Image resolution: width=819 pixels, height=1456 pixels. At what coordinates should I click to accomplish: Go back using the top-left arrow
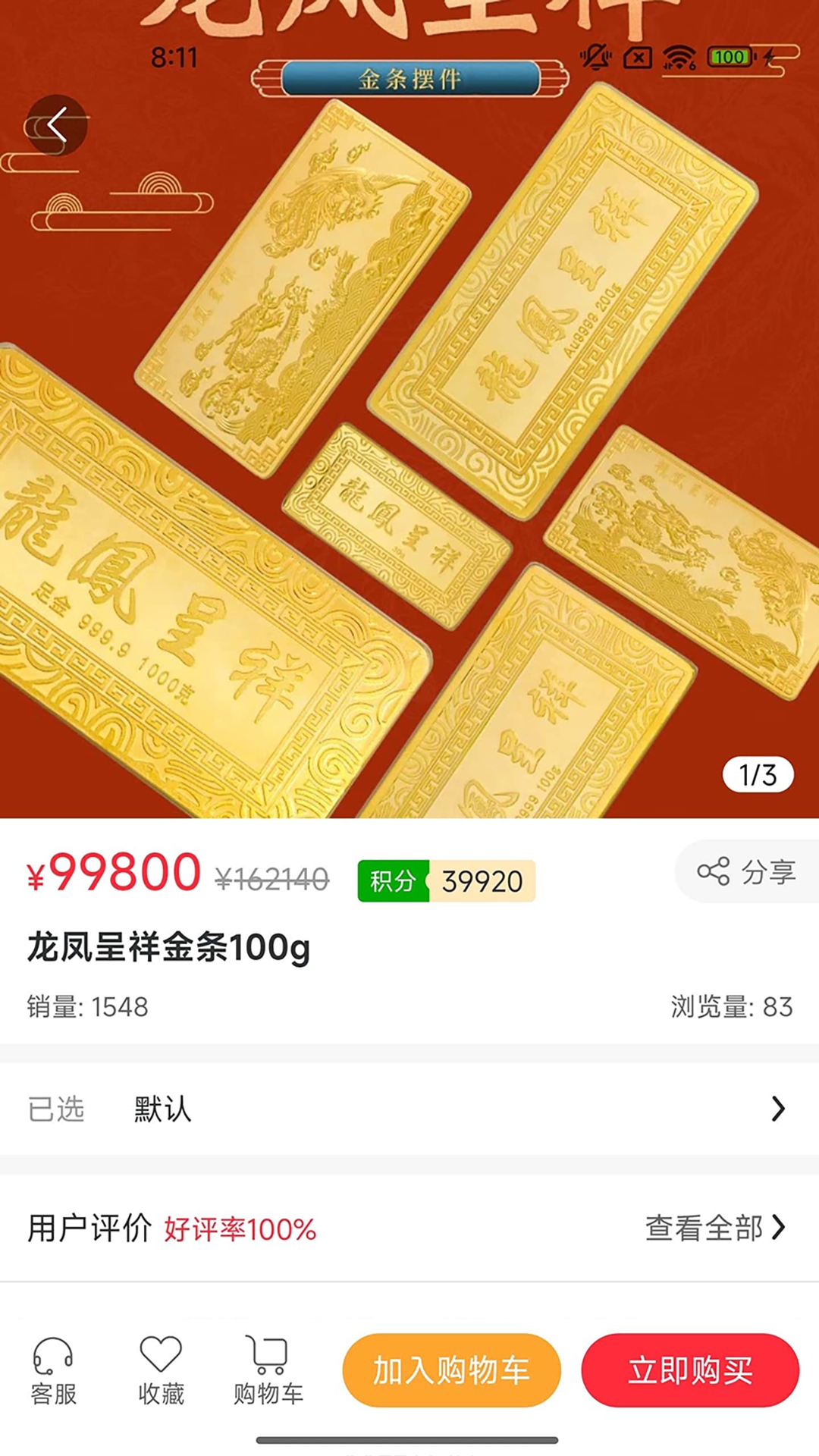pos(57,125)
